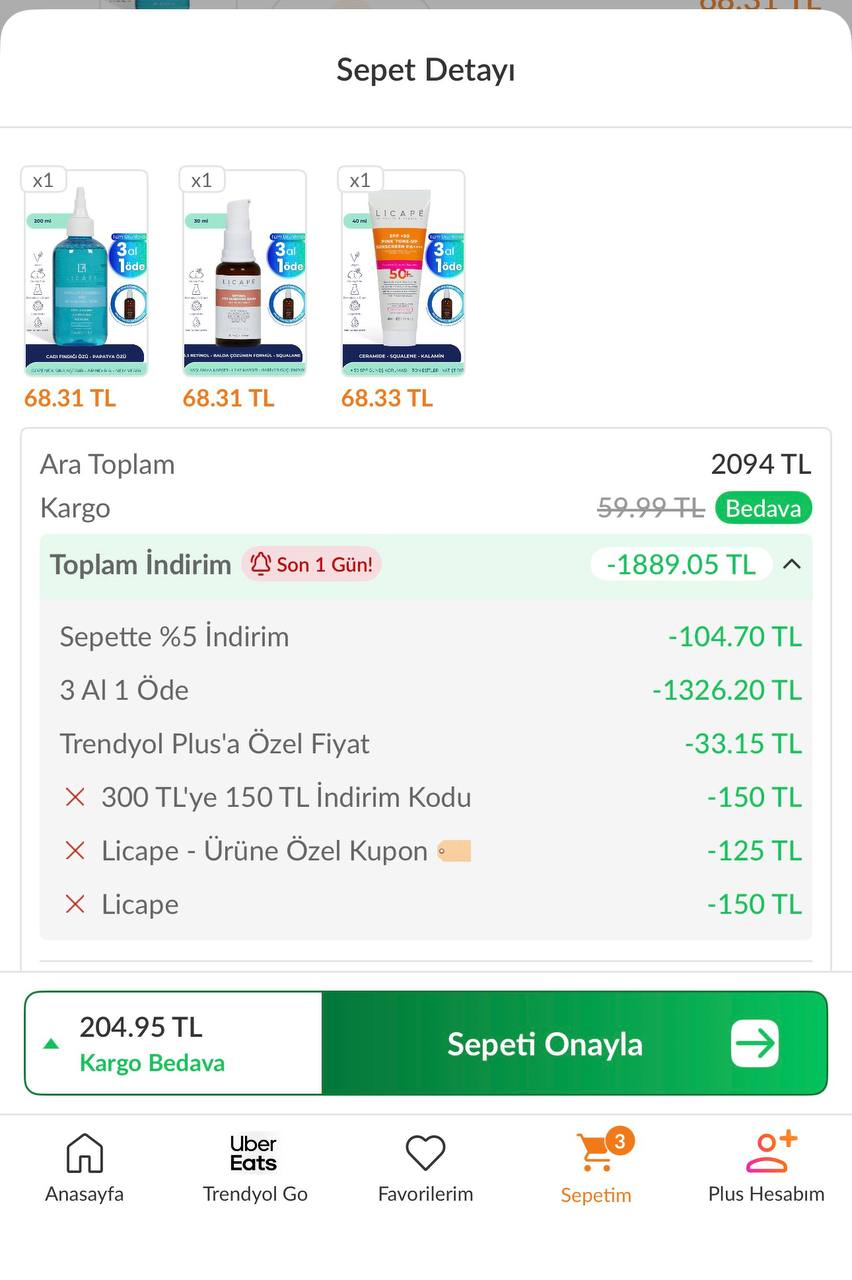This screenshot has height=1280, width=852.
Task: Confirm the cart with Sepeti Onayla
Action: 574,1044
